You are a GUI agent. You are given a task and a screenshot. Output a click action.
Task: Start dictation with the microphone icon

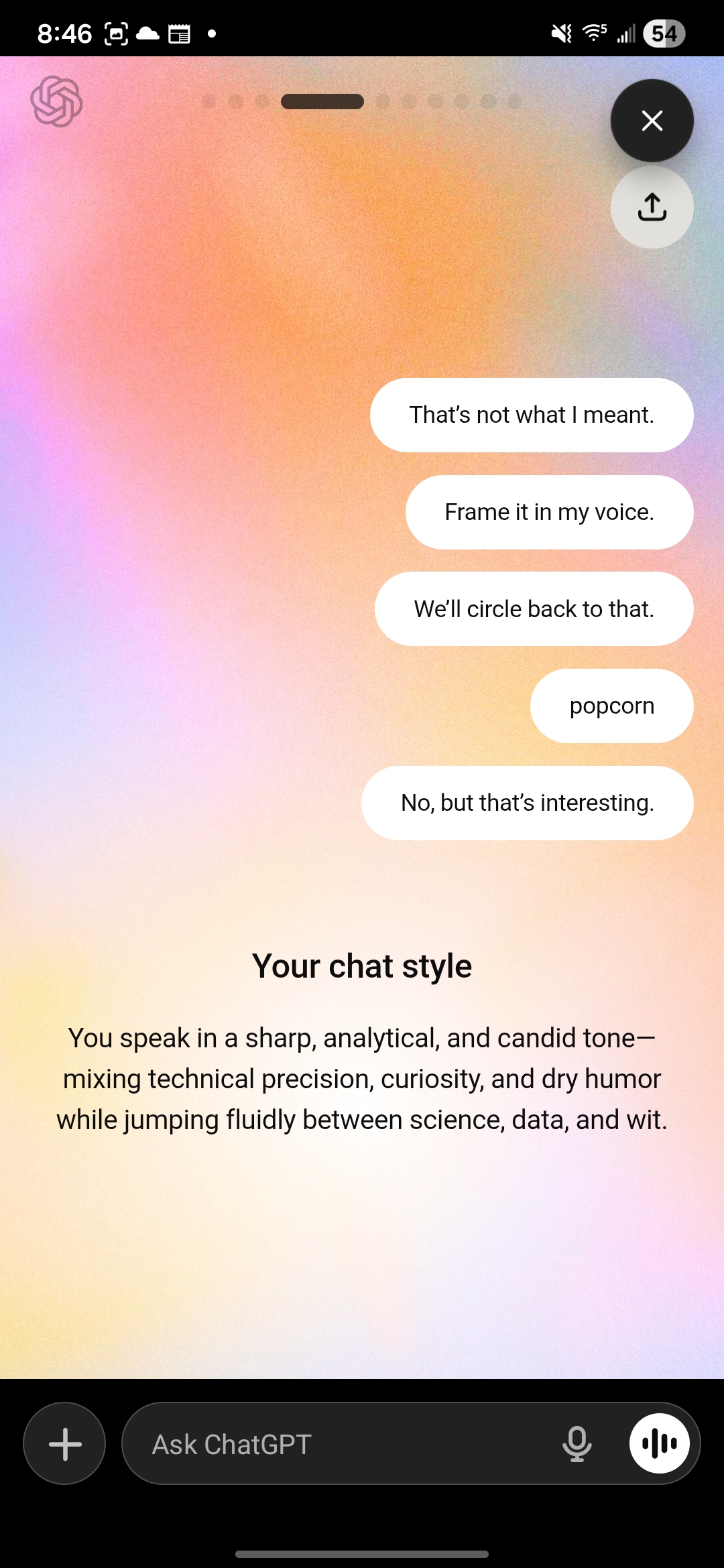tap(577, 1444)
